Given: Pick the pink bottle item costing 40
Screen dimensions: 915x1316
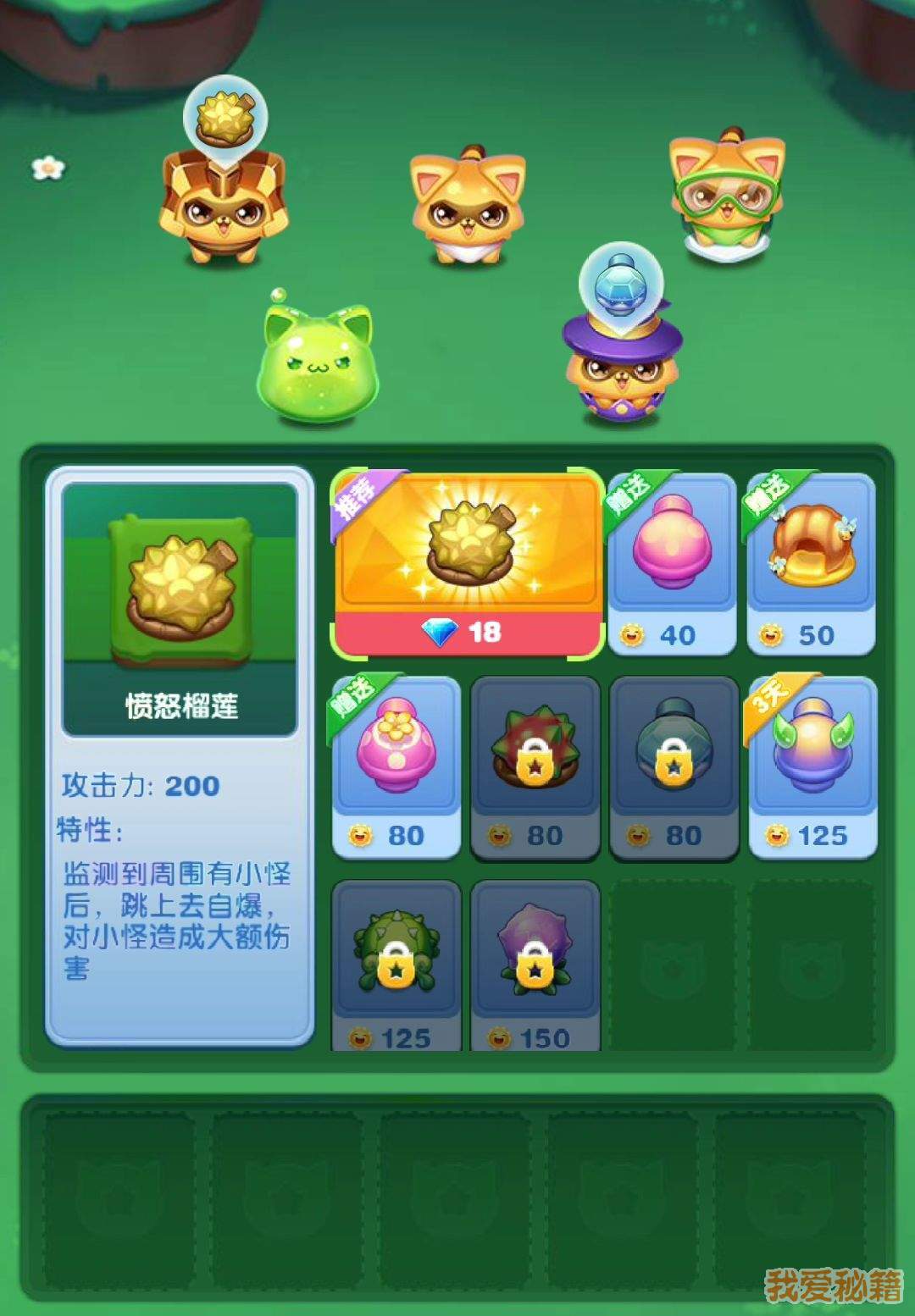Looking at the screenshot, I should click(x=672, y=563).
